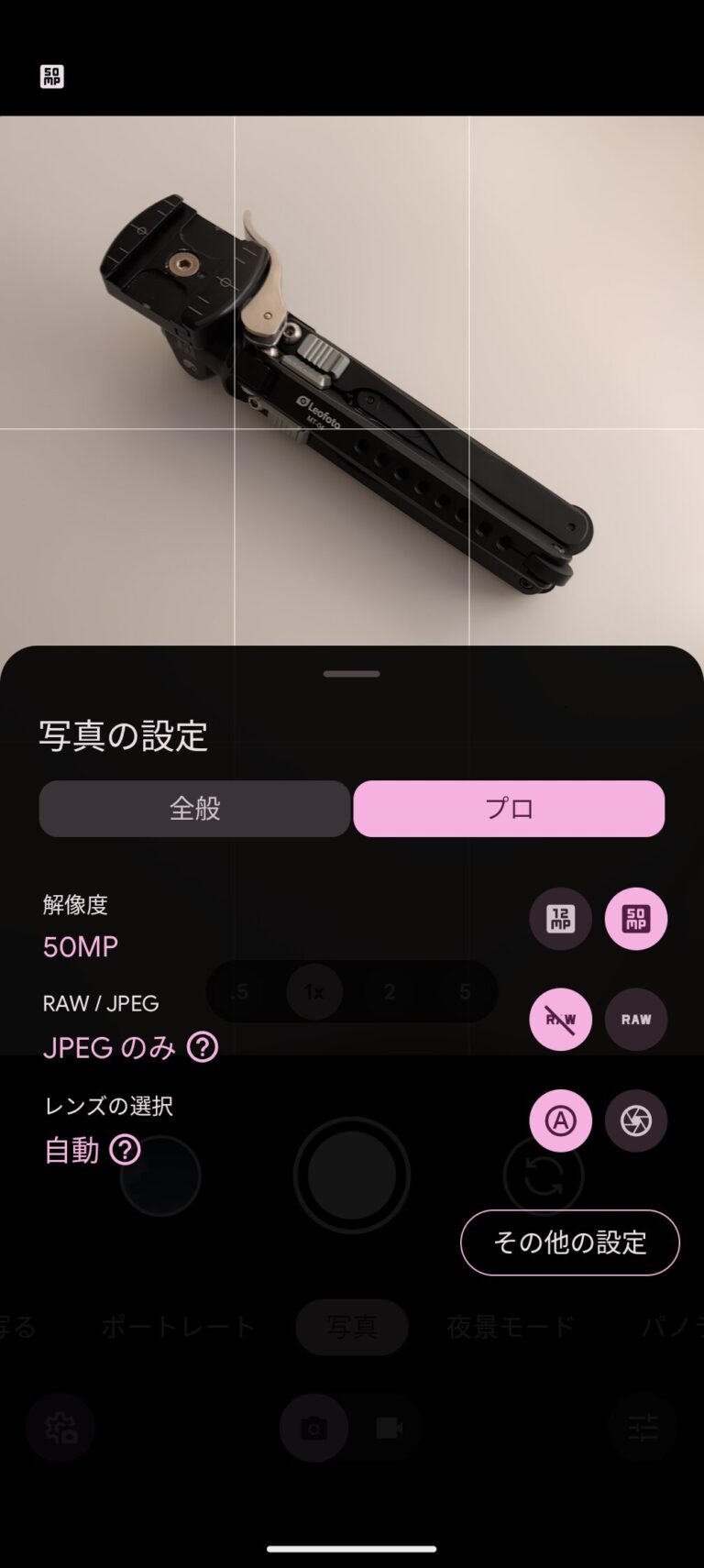Enable RAW capture option
Screen dimensions: 704x1568
point(635,1020)
